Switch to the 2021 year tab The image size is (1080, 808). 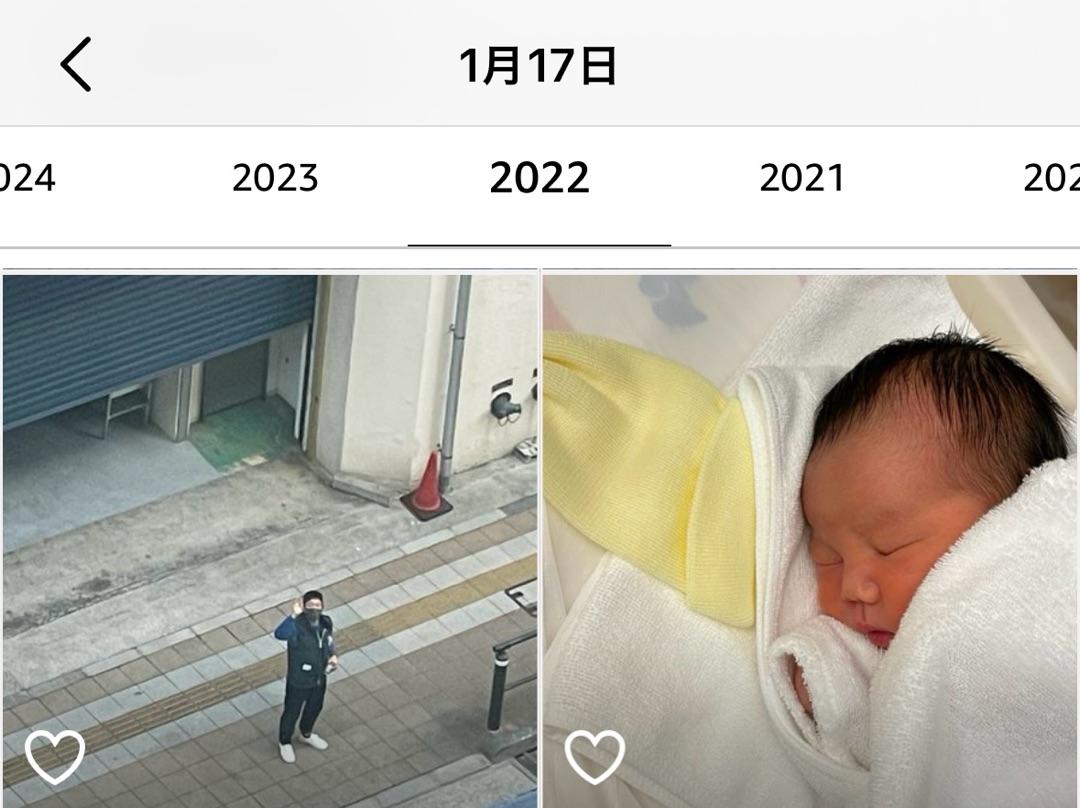802,179
